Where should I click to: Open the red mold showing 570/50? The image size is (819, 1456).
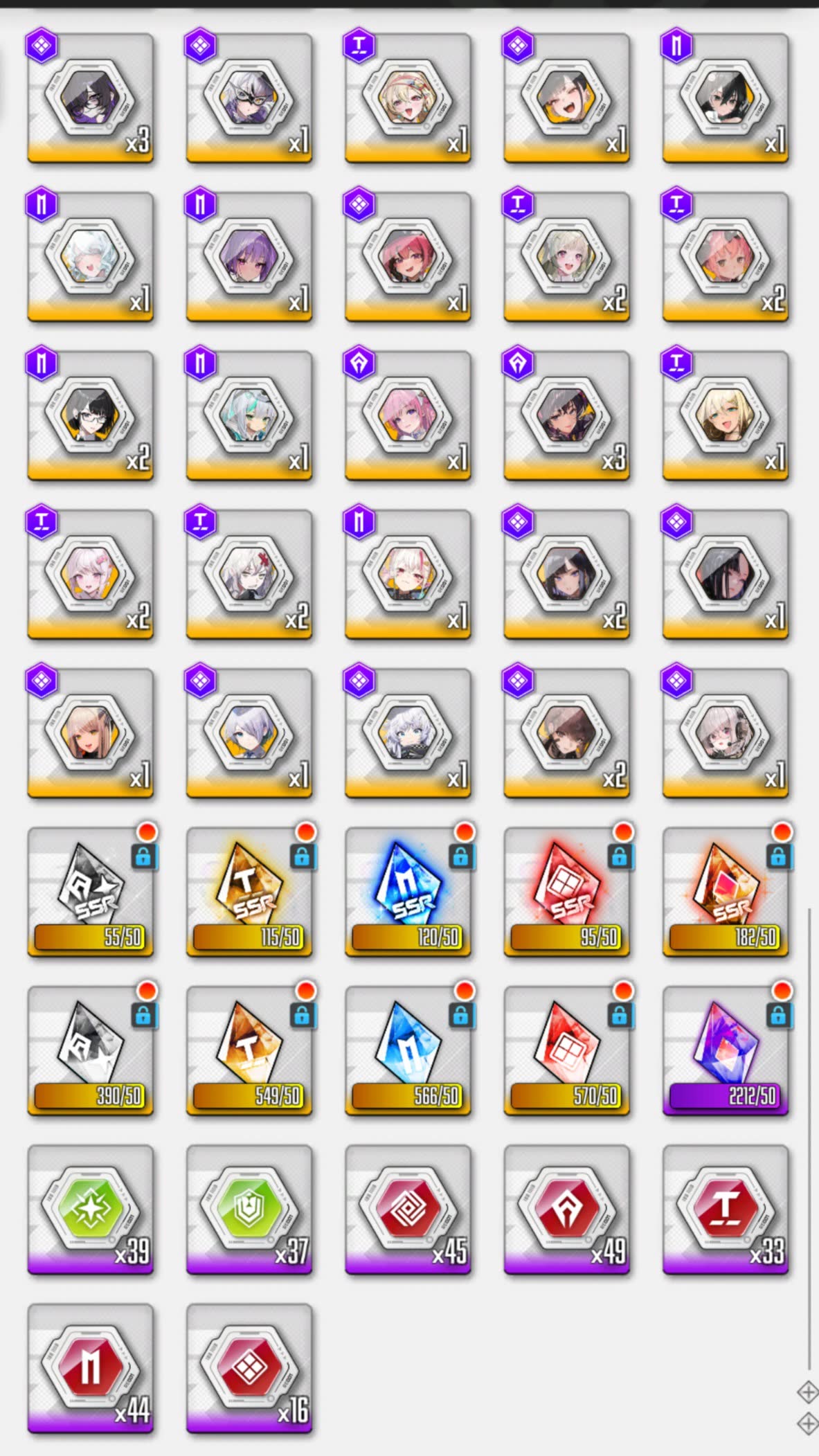point(567,1051)
